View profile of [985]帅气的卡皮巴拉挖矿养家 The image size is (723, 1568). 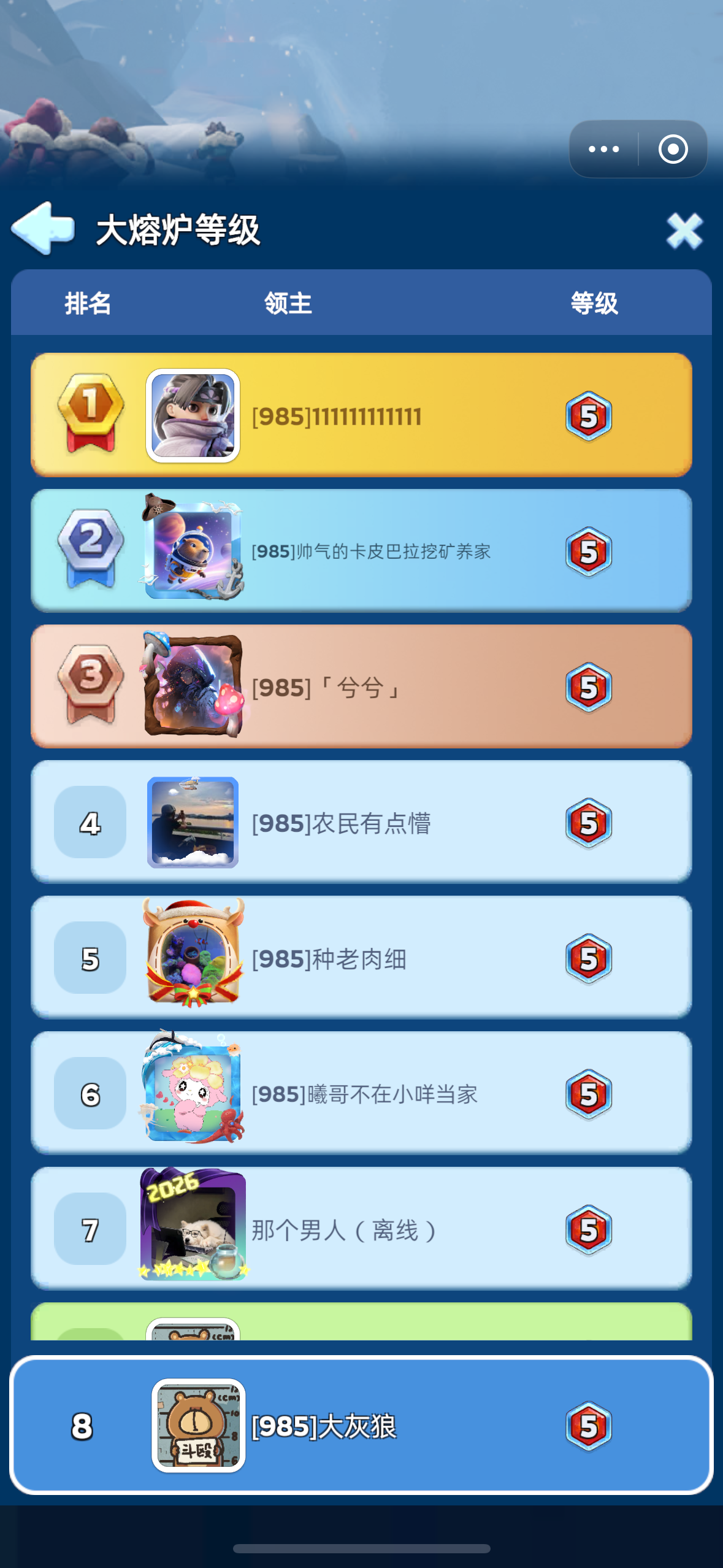[361, 551]
